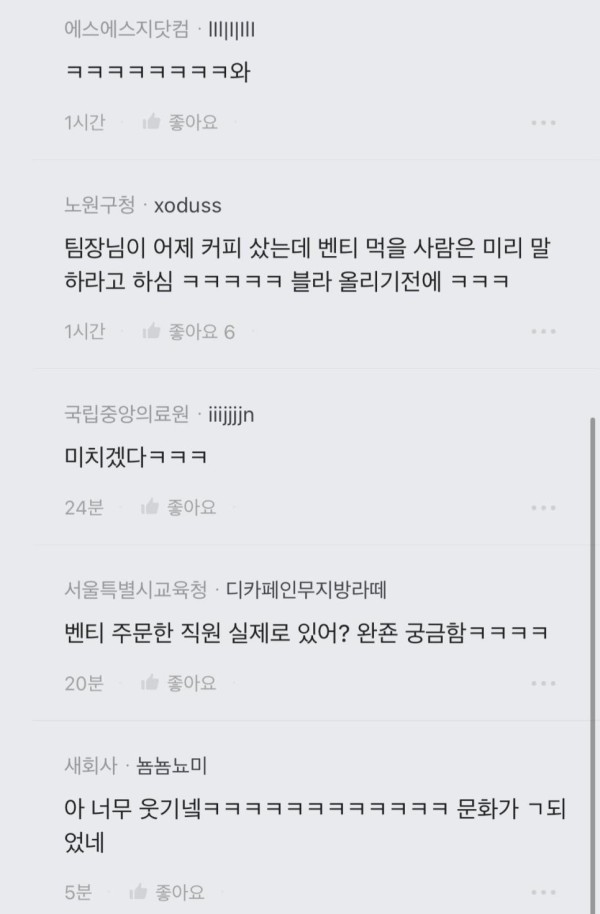Viewport: 600px width, 914px height.
Task: Like 디카페인무지방라떼's comment
Action: (180, 683)
